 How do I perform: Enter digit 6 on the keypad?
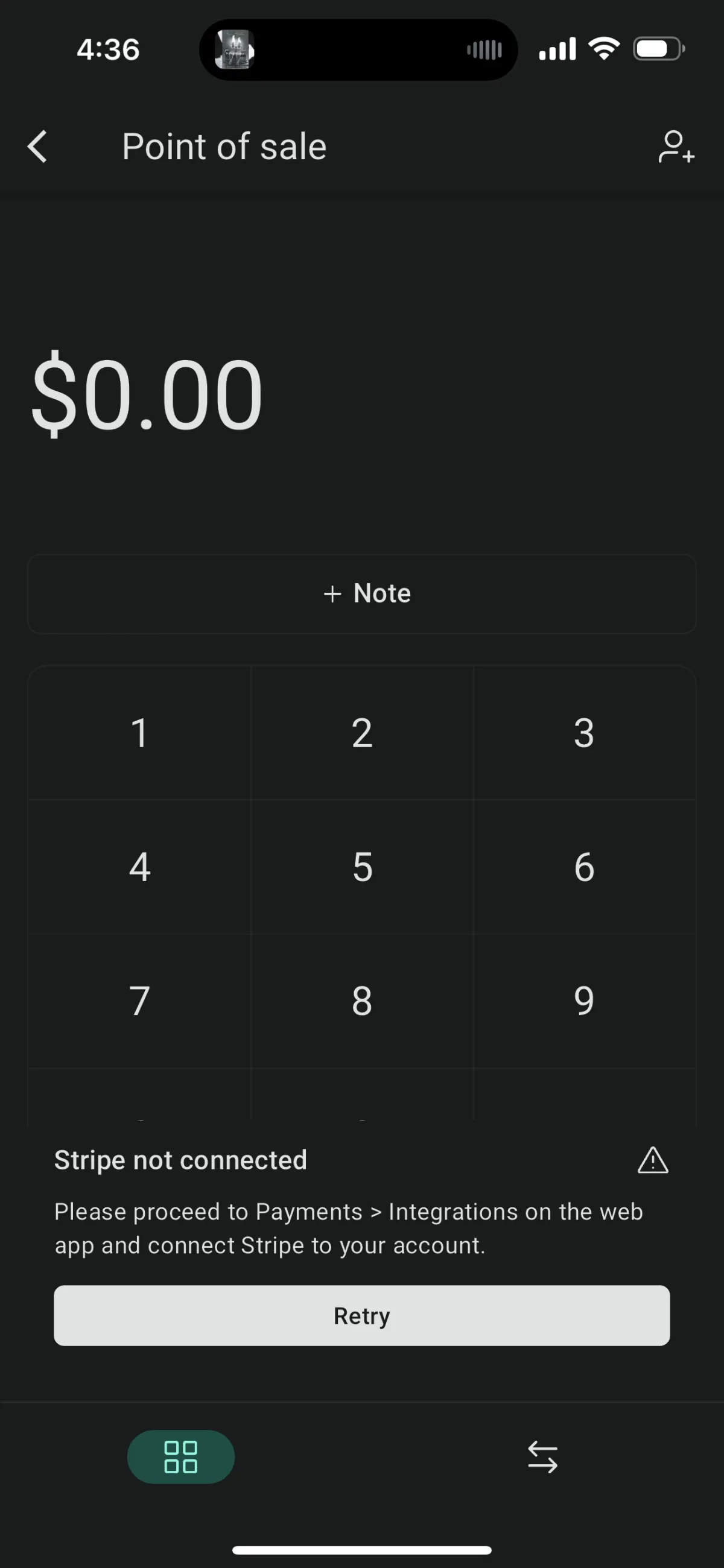pos(585,867)
